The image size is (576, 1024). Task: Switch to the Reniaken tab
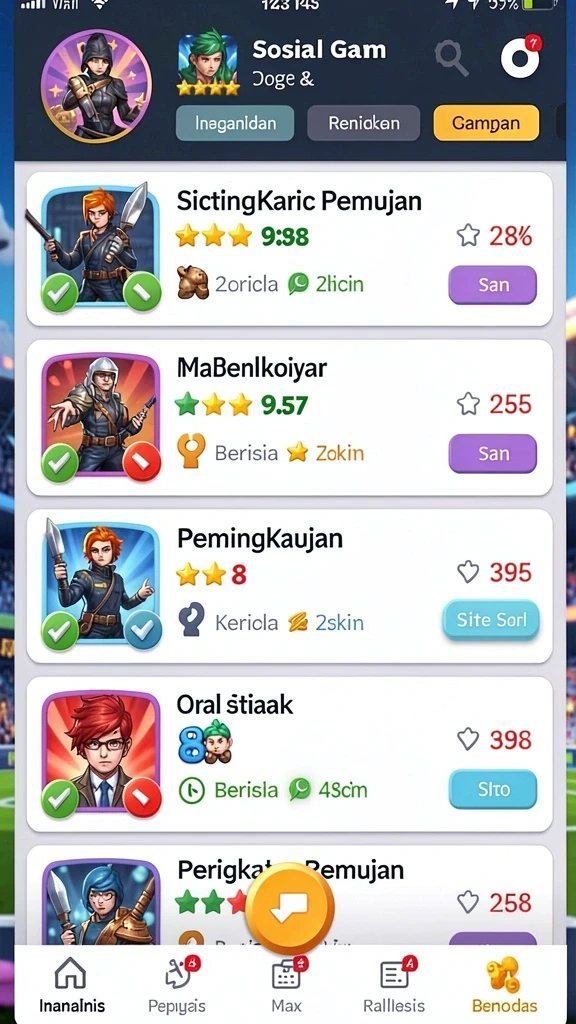tap(364, 123)
